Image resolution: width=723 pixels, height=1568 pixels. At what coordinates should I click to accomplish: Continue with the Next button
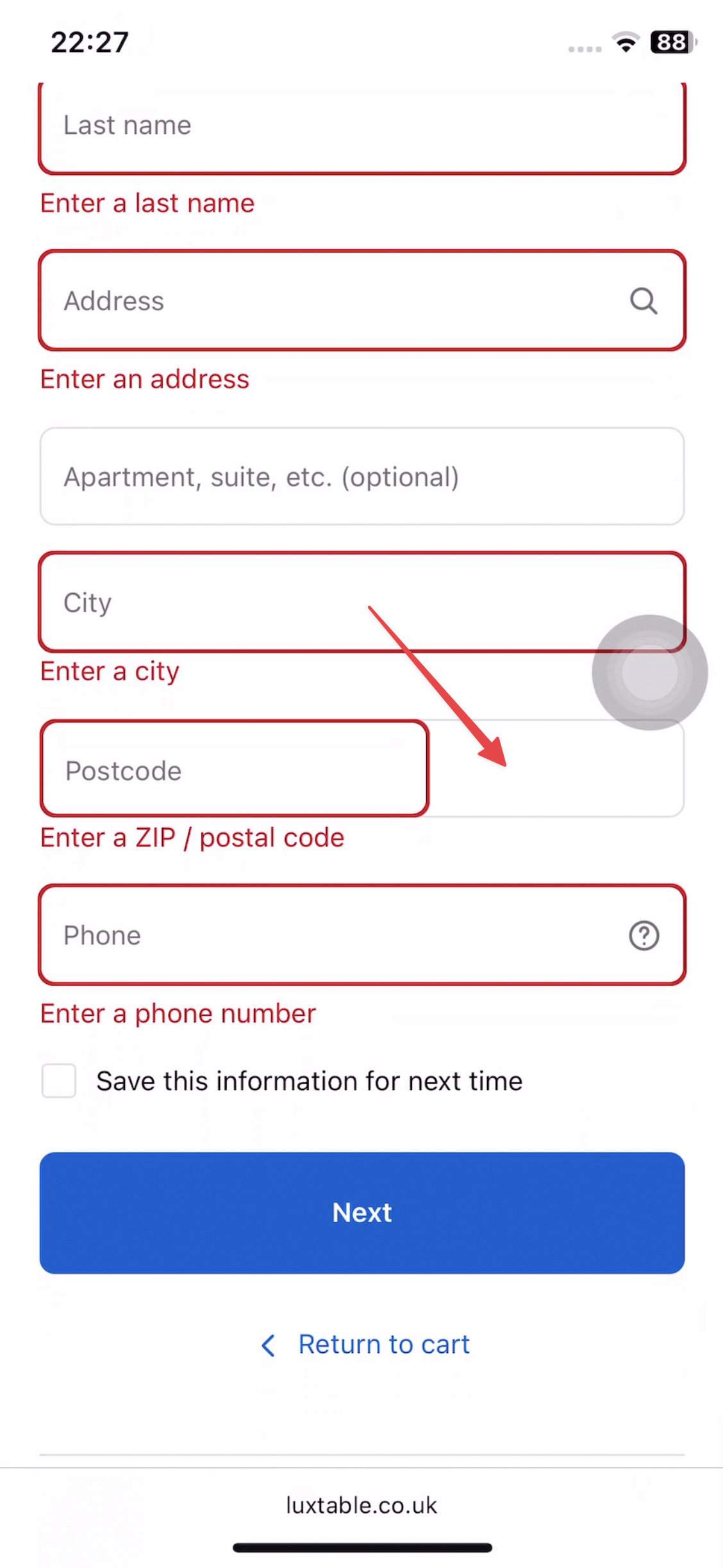[361, 1213]
